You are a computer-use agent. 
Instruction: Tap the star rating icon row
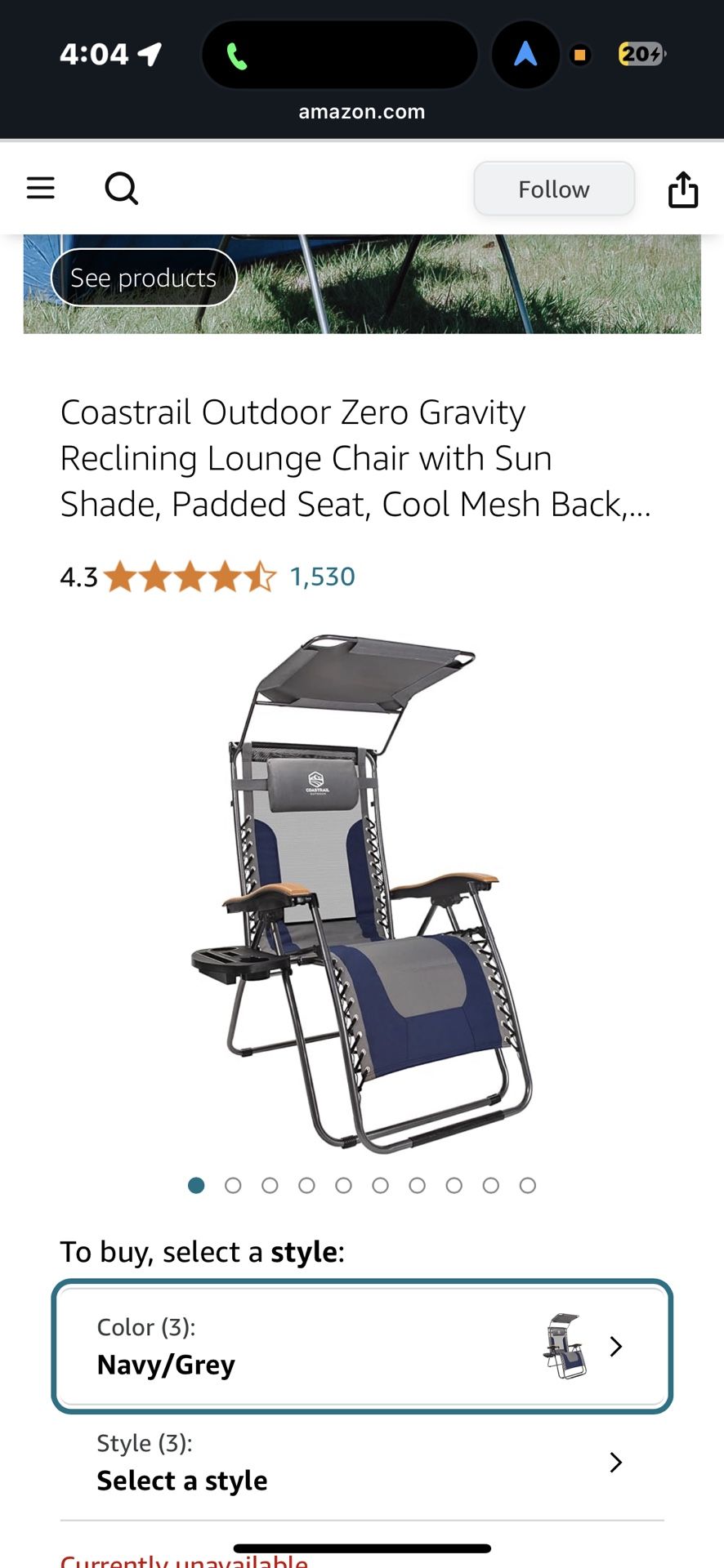pos(186,577)
